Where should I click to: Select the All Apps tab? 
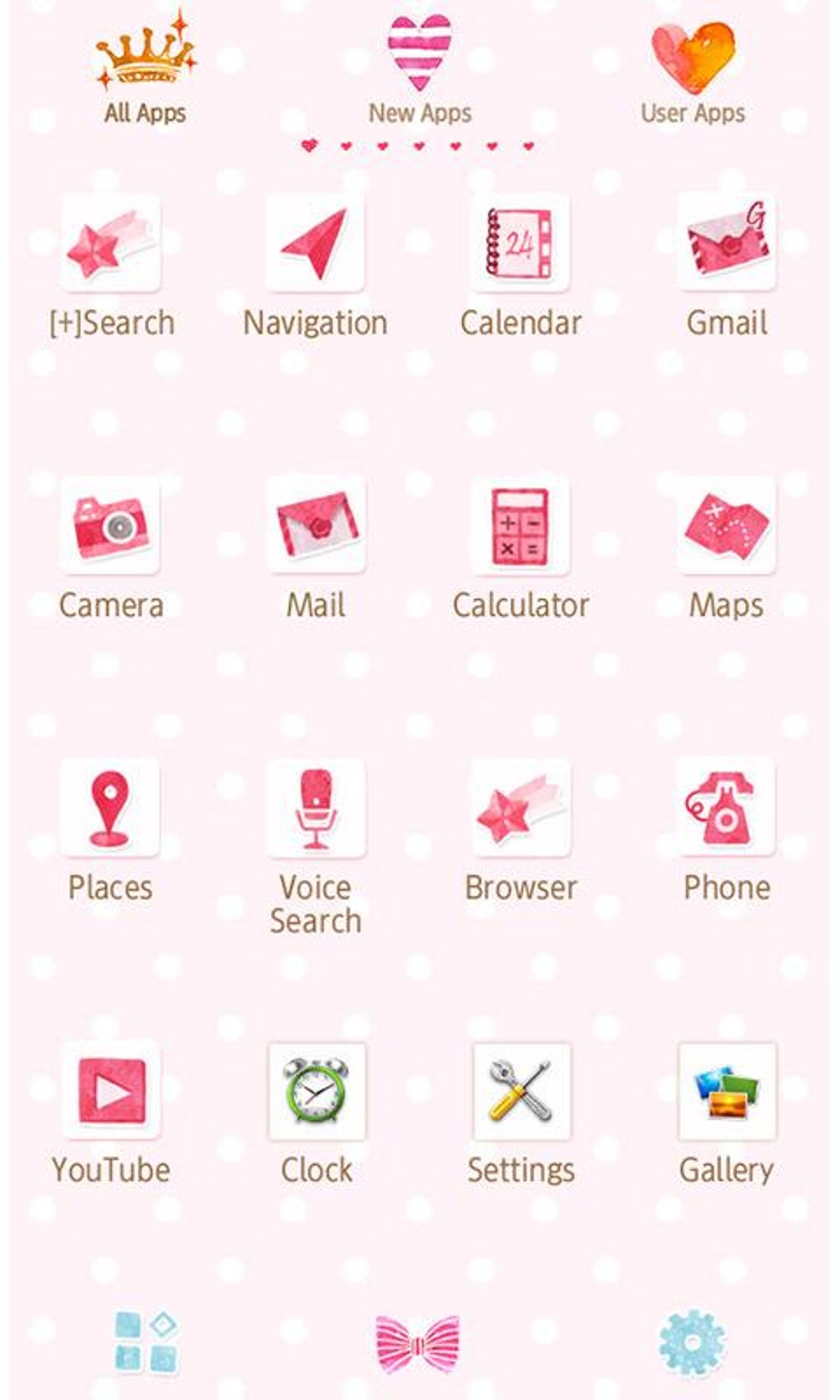coord(145,70)
